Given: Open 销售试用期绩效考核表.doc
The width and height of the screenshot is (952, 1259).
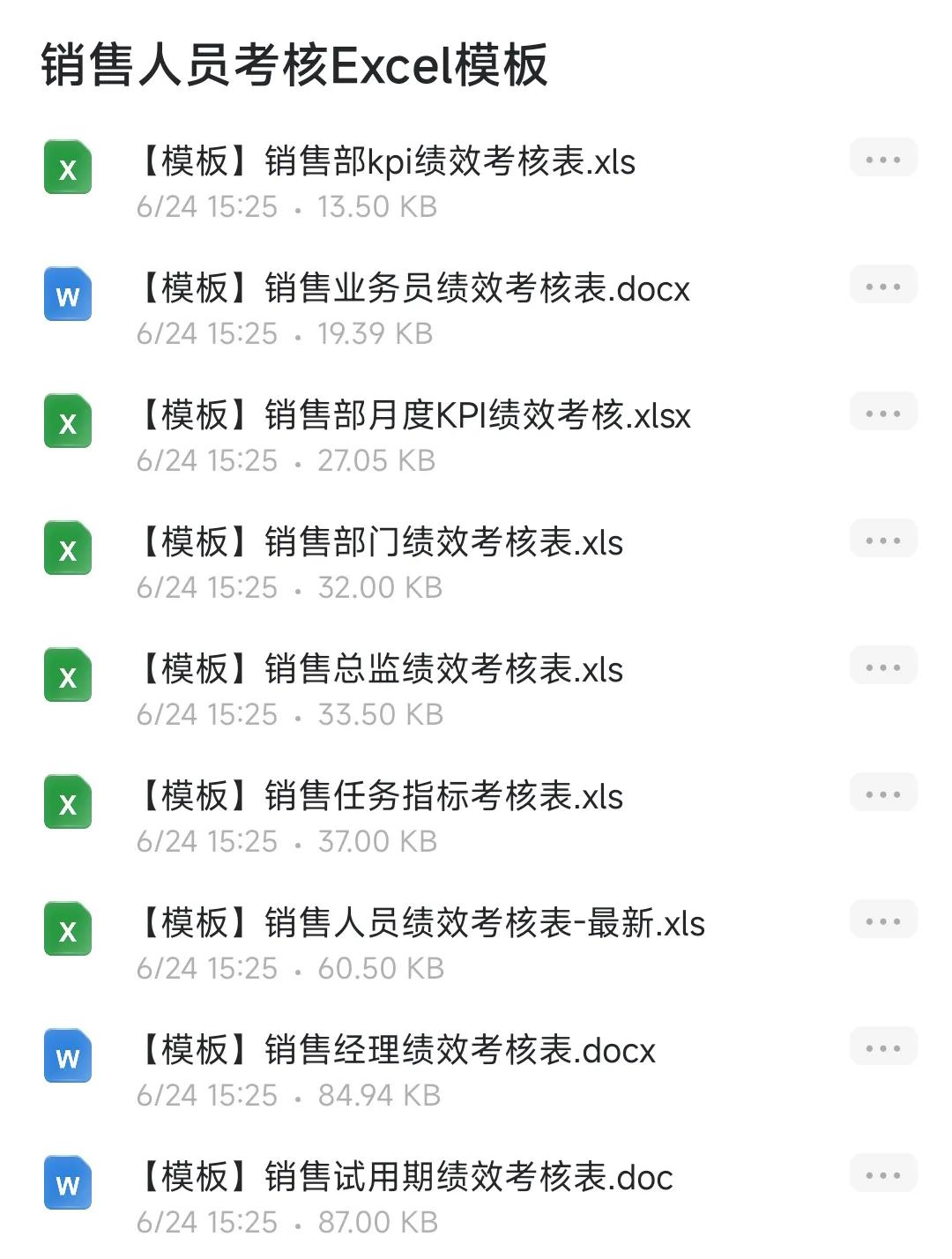Looking at the screenshot, I should point(405,1179).
